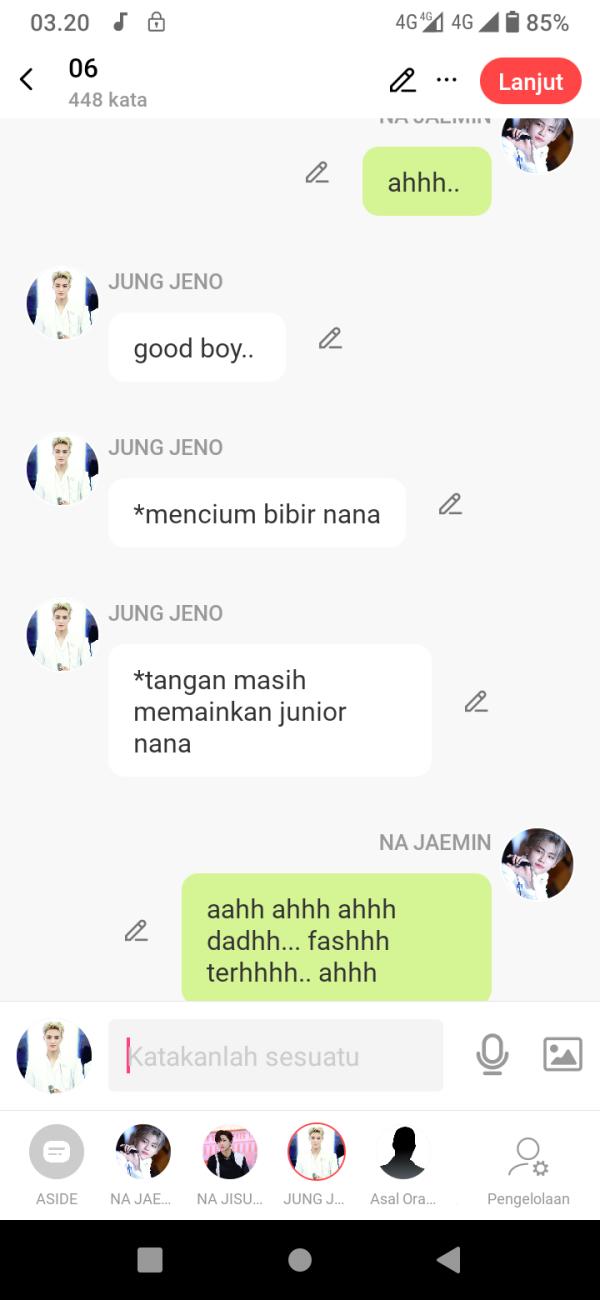Tap the microphone voice input icon
Image resolution: width=600 pixels, height=1300 pixels.
click(492, 1055)
